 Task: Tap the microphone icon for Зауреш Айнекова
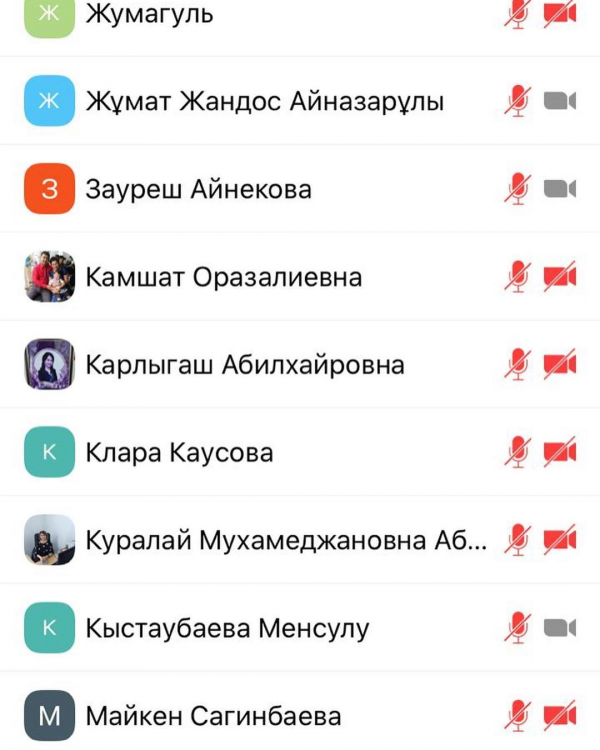[517, 189]
